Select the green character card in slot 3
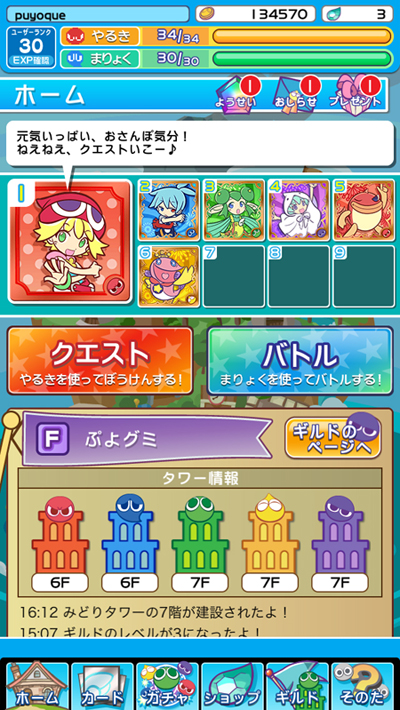Screen dimensions: 400x710 tap(234, 210)
